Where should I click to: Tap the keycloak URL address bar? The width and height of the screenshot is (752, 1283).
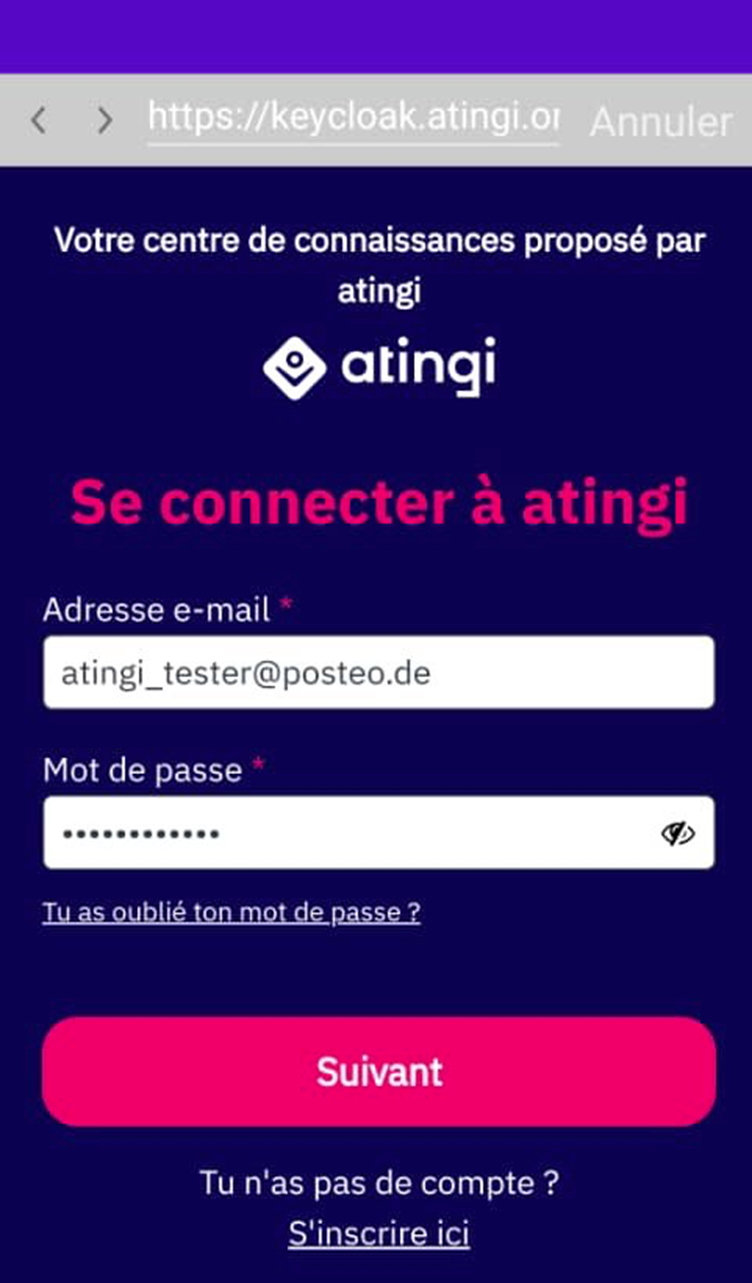pos(353,119)
